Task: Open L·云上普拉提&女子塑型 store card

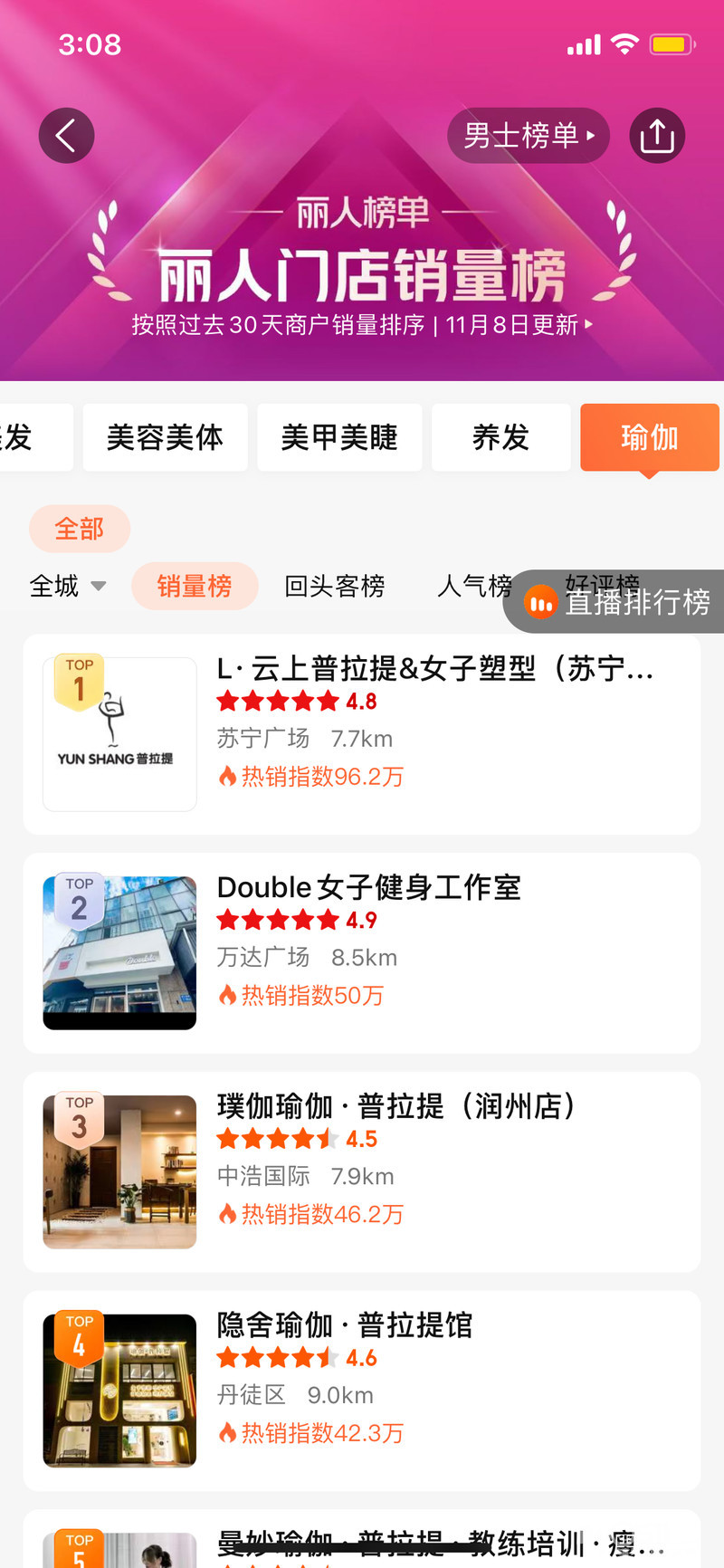Action: (362, 733)
